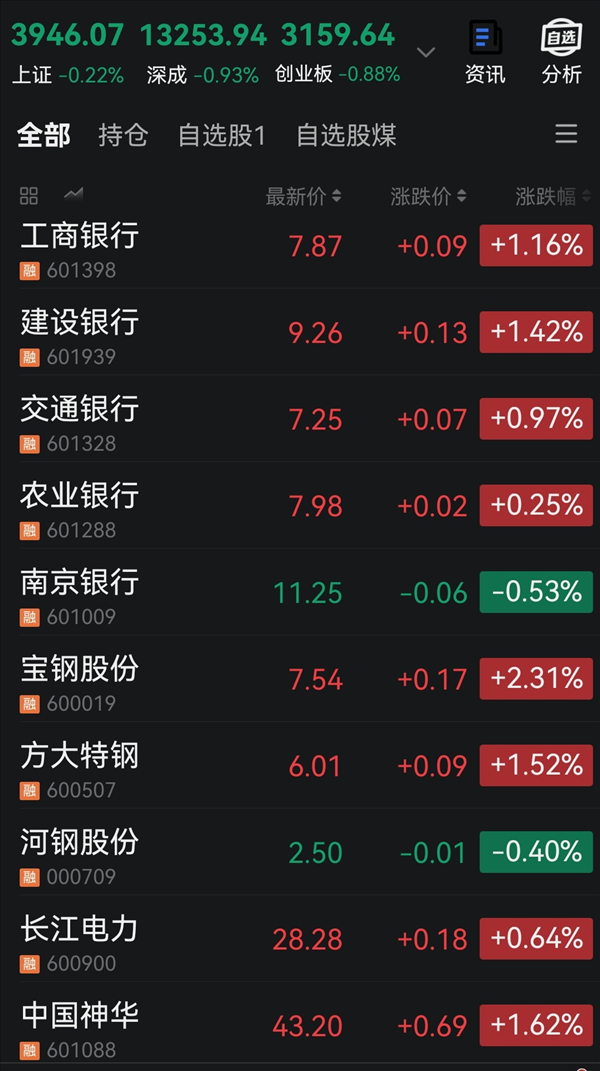The image size is (600, 1071).
Task: Open 河钢股份 stock details
Action: coord(80,852)
